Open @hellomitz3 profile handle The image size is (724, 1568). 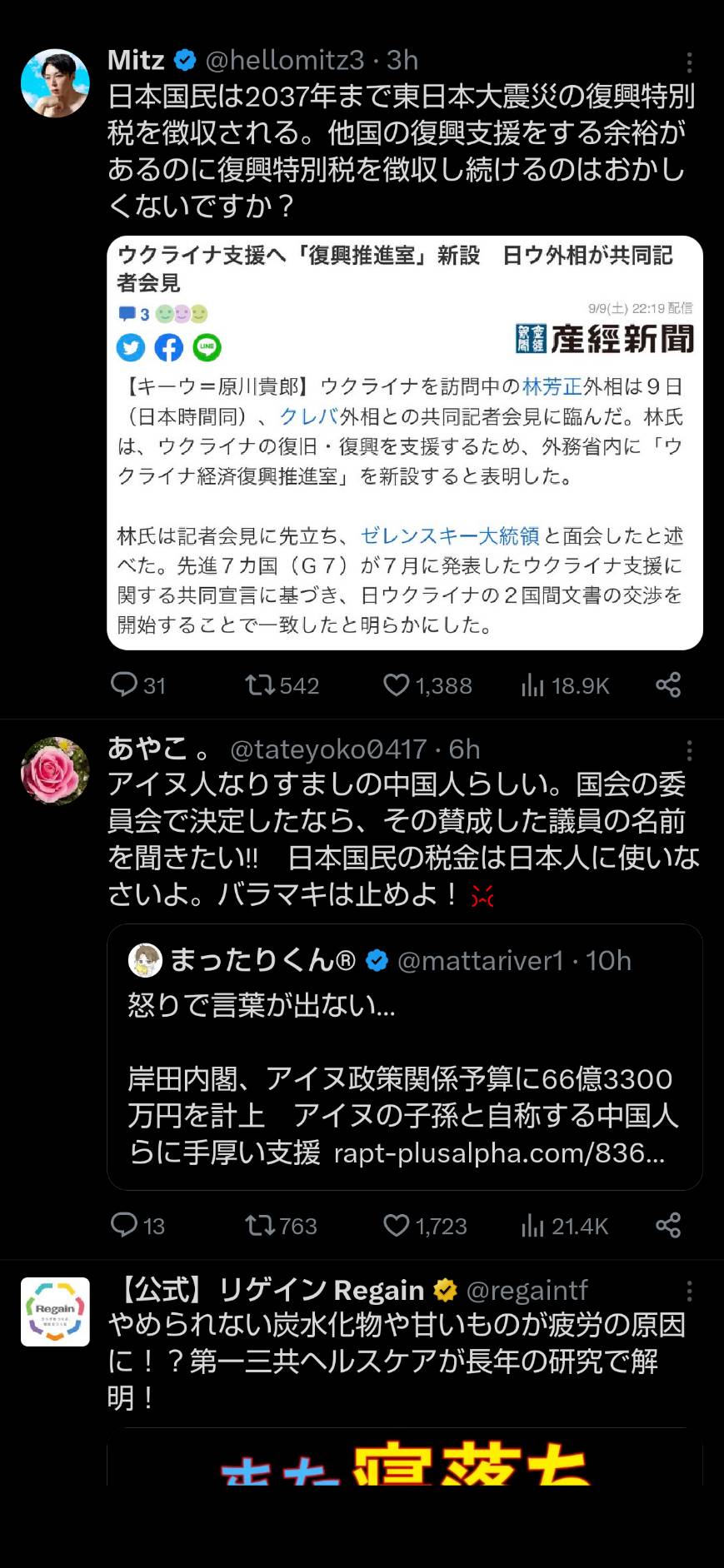[285, 60]
